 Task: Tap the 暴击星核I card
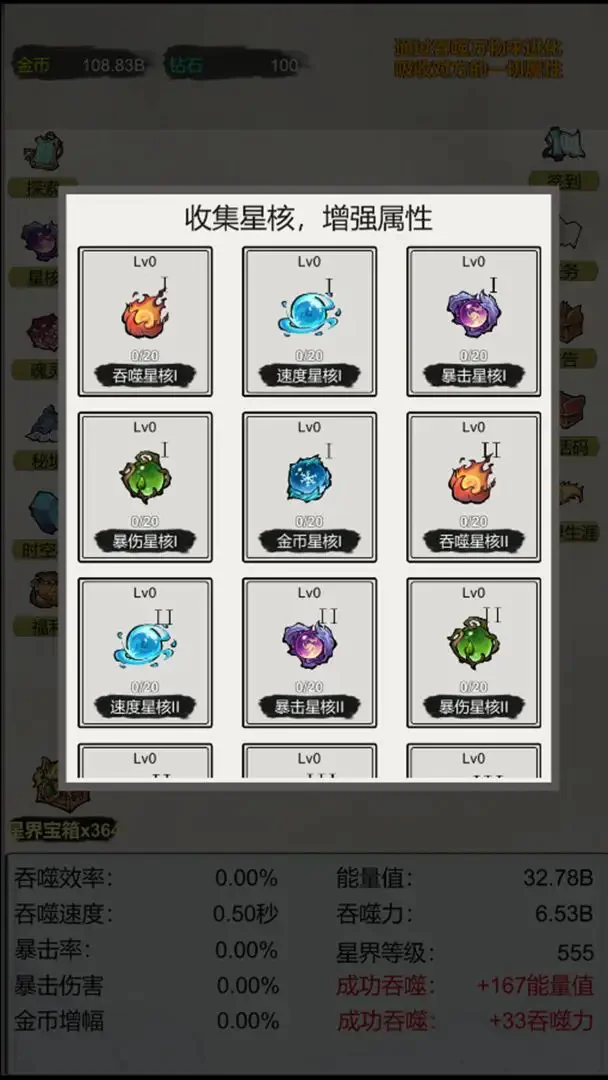[473, 322]
